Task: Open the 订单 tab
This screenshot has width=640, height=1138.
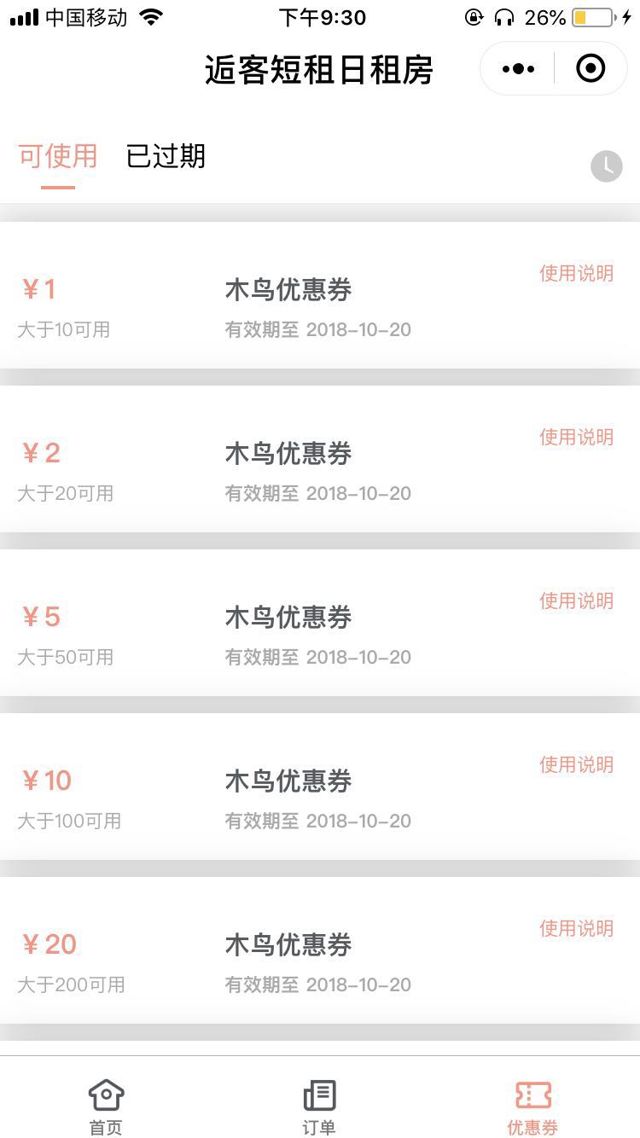Action: (x=319, y=1105)
